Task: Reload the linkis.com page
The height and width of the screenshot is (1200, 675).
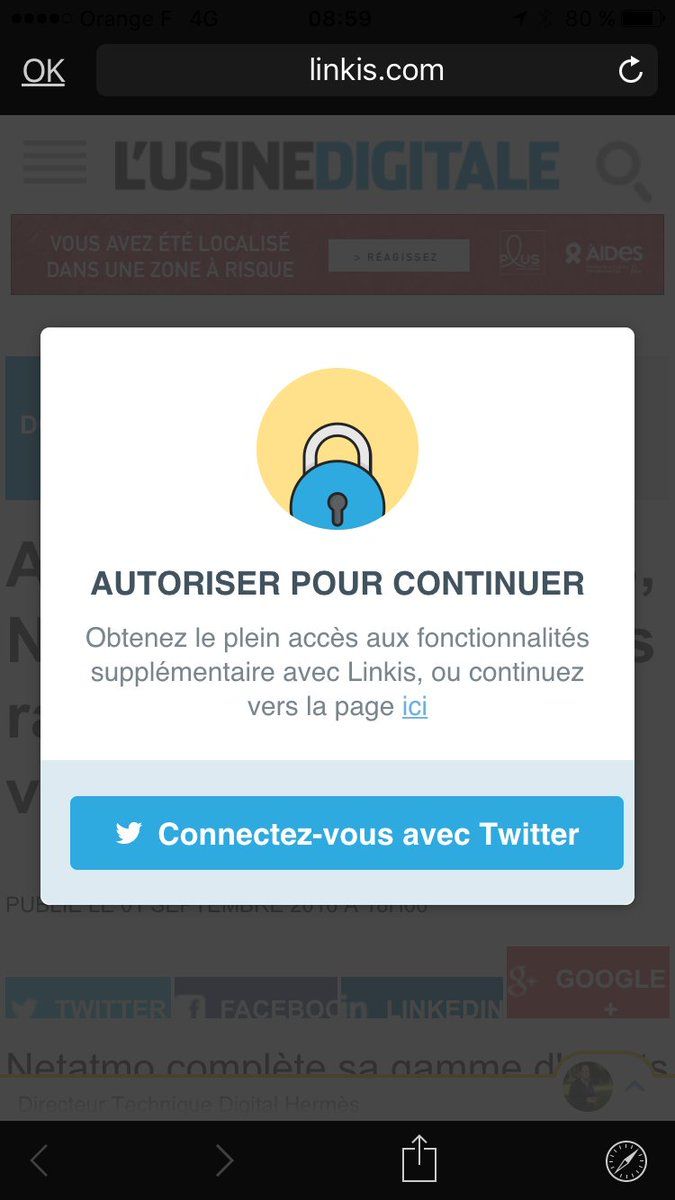Action: point(630,70)
